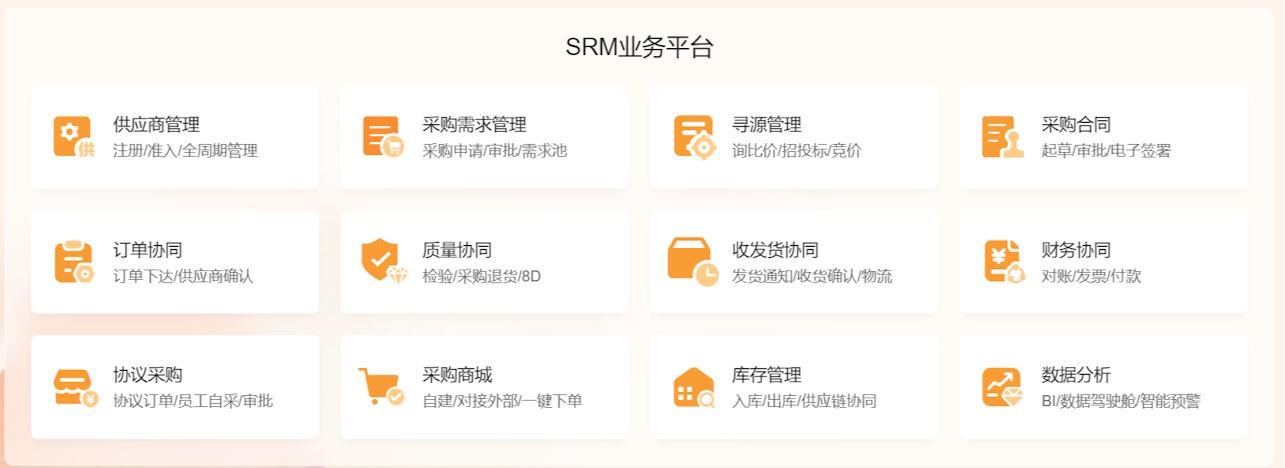
Task: Select the 库存管理 card
Action: coord(794,387)
